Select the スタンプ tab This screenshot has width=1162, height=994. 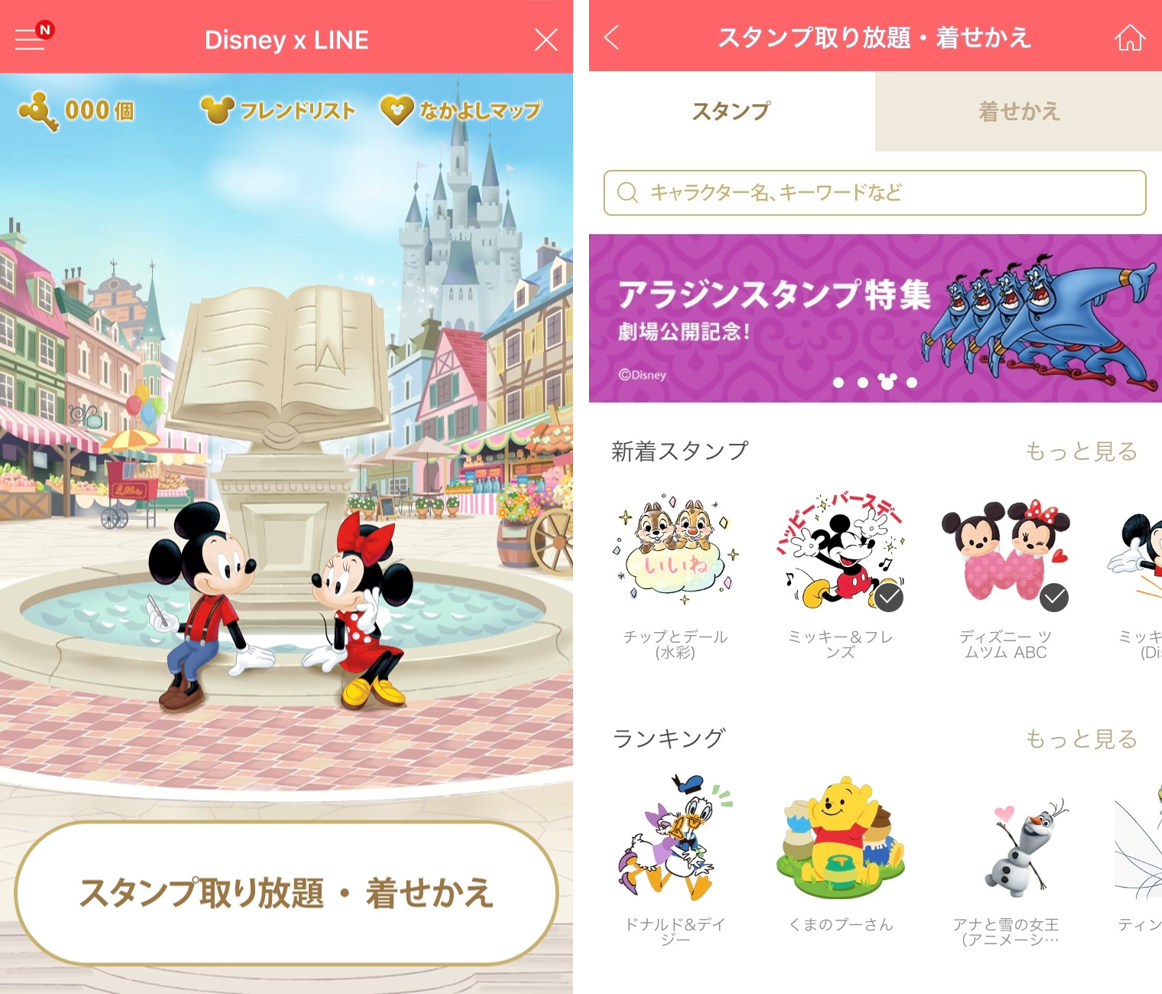tap(731, 111)
